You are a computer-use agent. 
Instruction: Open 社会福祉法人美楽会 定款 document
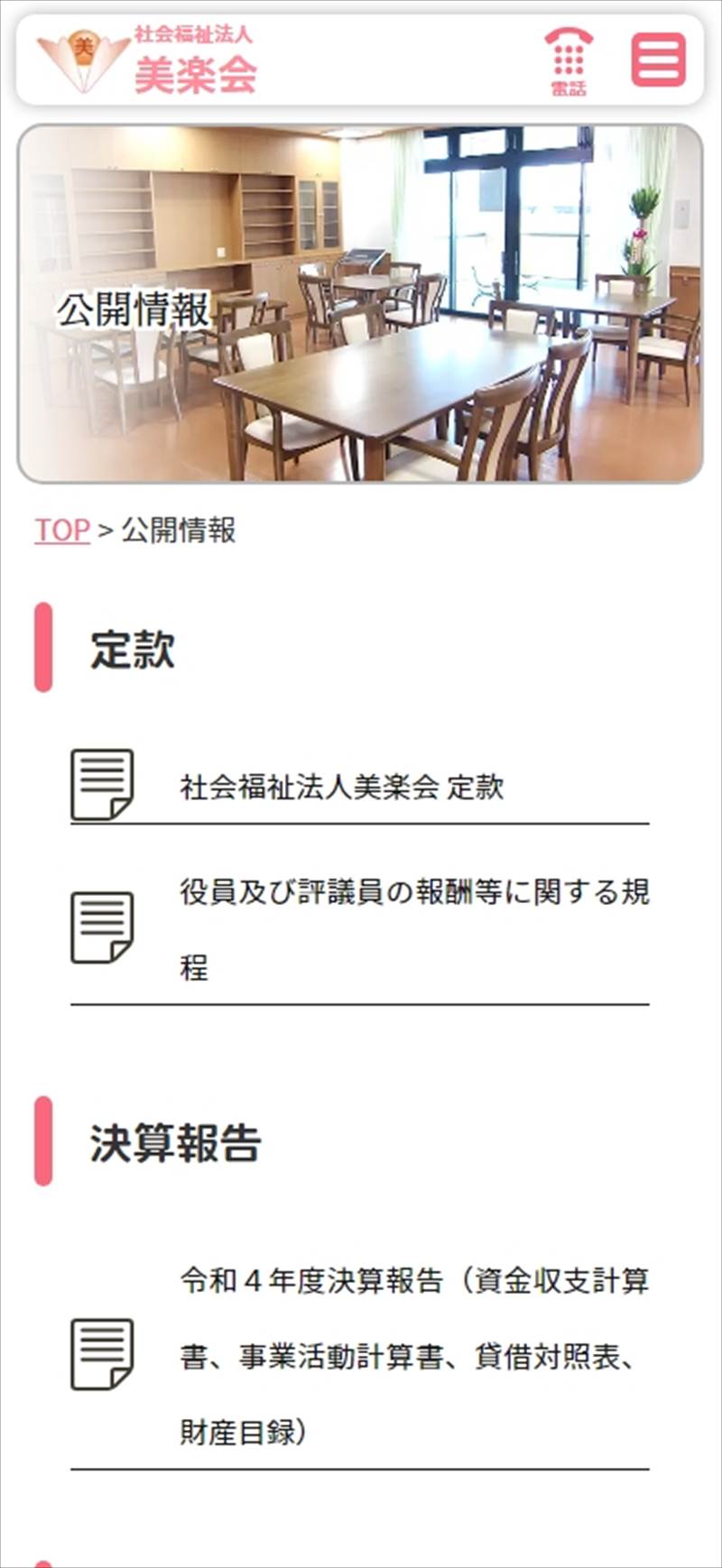tap(341, 787)
